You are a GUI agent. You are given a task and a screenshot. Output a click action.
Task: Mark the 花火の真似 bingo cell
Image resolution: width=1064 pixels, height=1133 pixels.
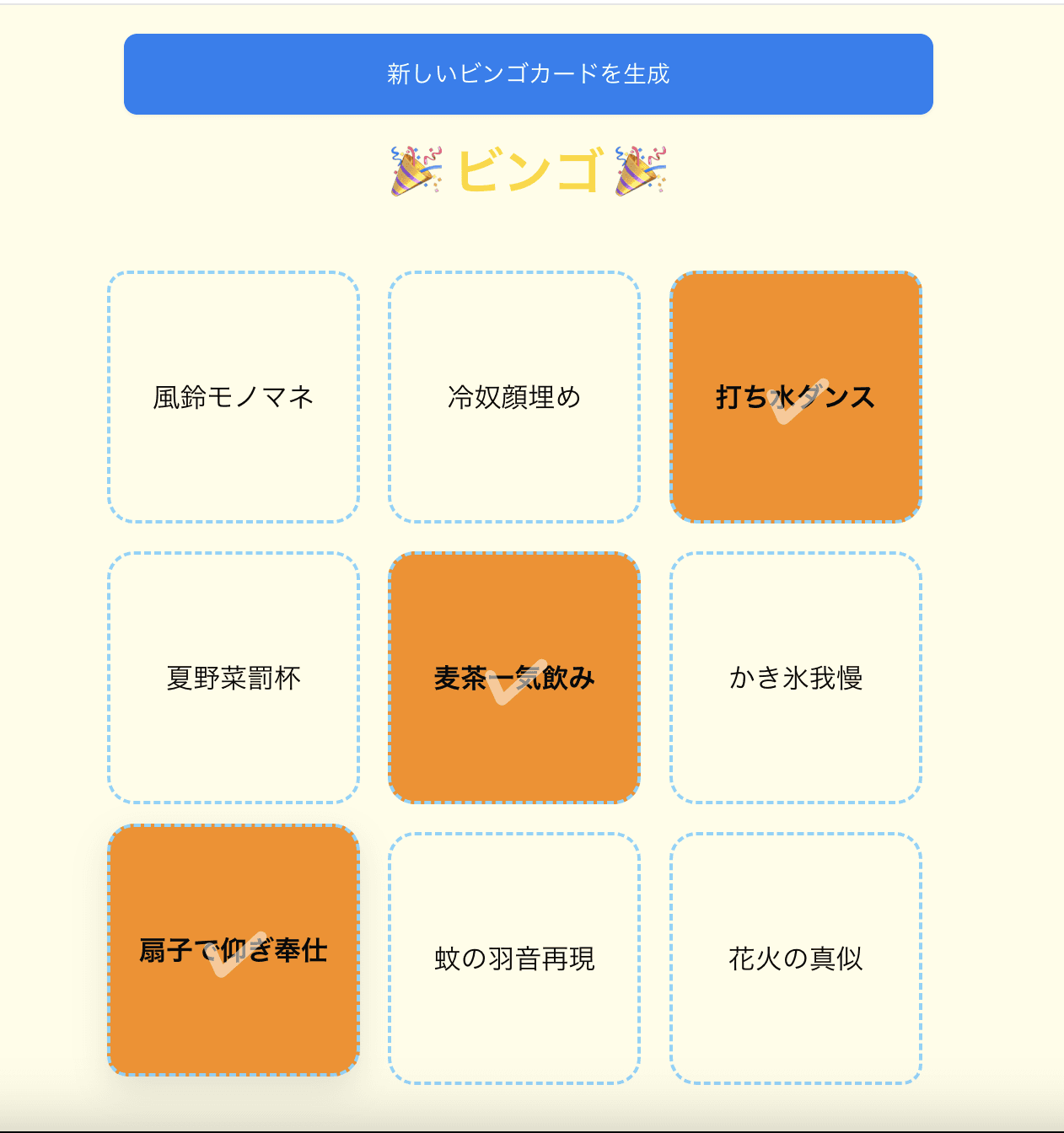coord(795,957)
